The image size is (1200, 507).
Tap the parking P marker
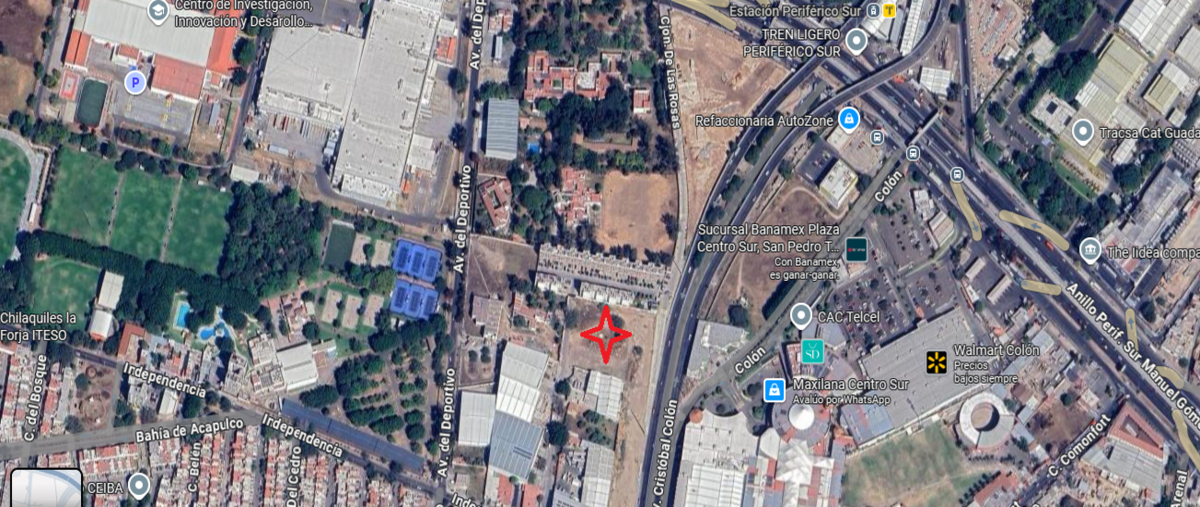point(134,82)
